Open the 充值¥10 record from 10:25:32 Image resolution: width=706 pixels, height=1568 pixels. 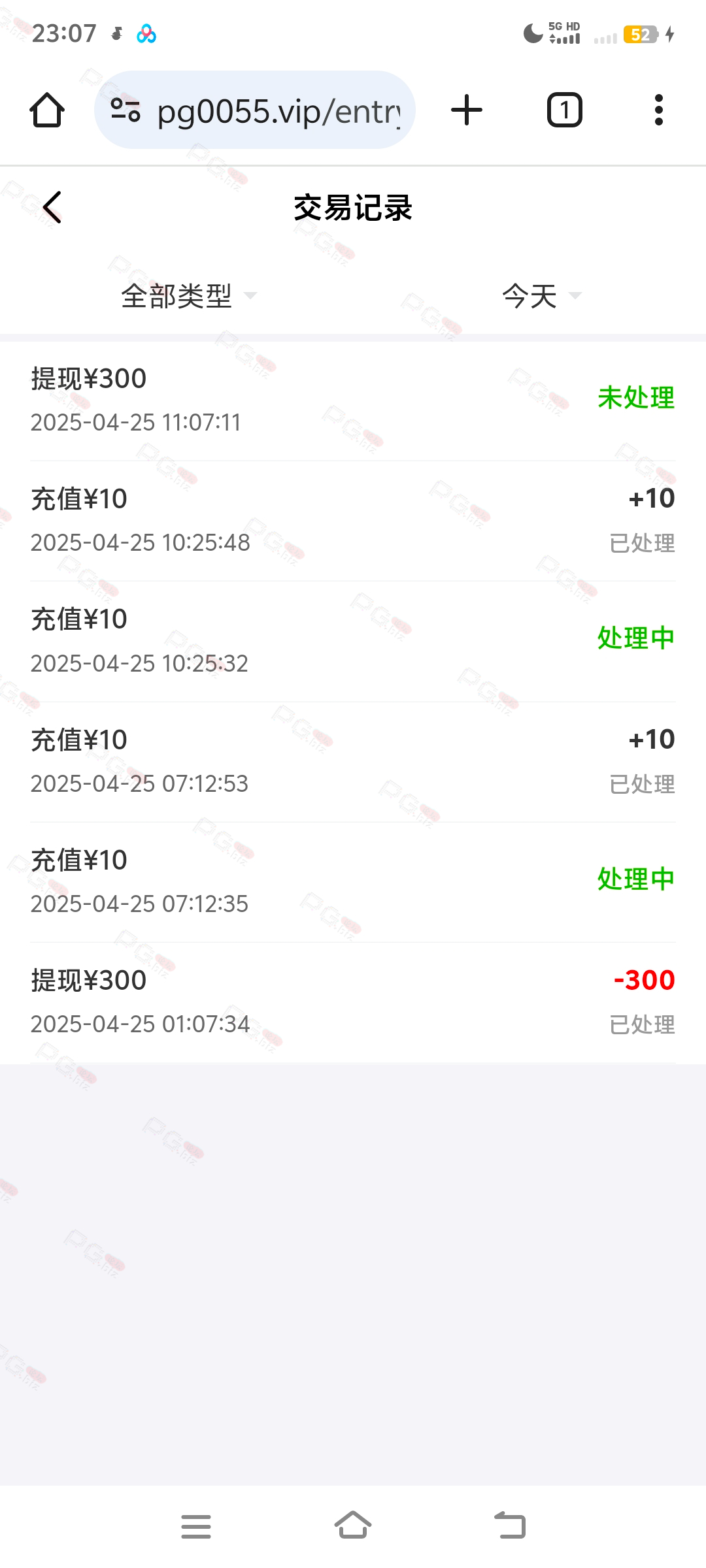click(353, 641)
